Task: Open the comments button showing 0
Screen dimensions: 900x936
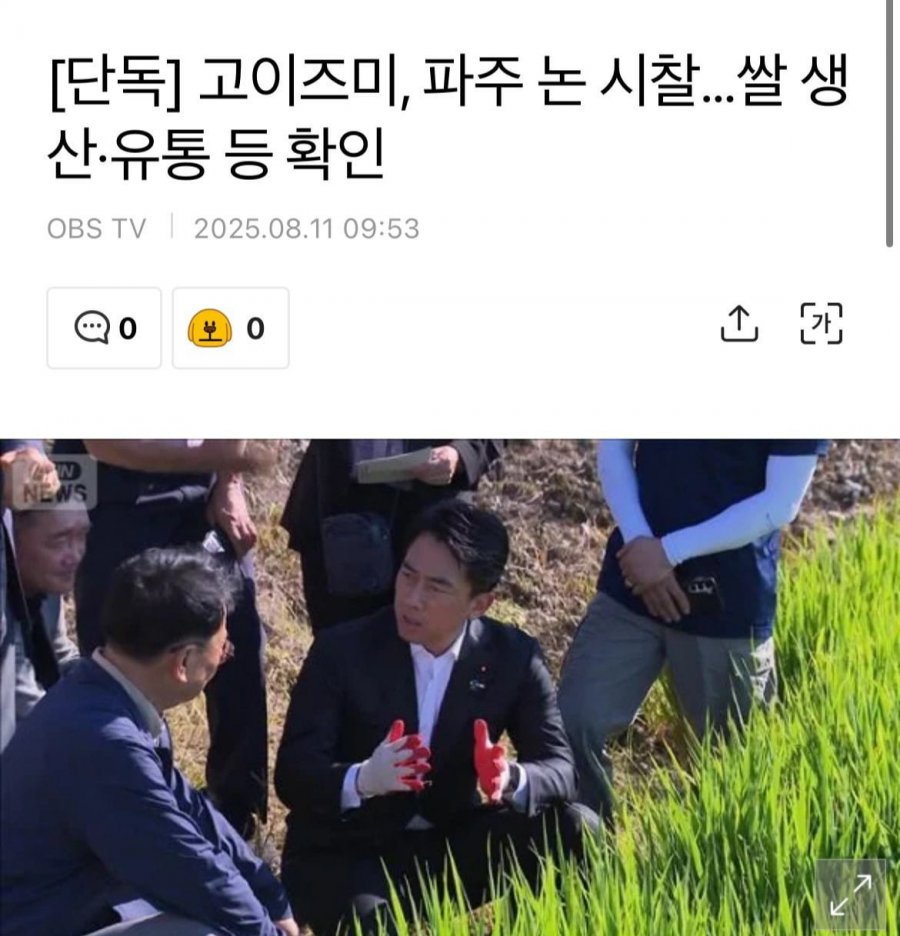Action: coord(104,328)
